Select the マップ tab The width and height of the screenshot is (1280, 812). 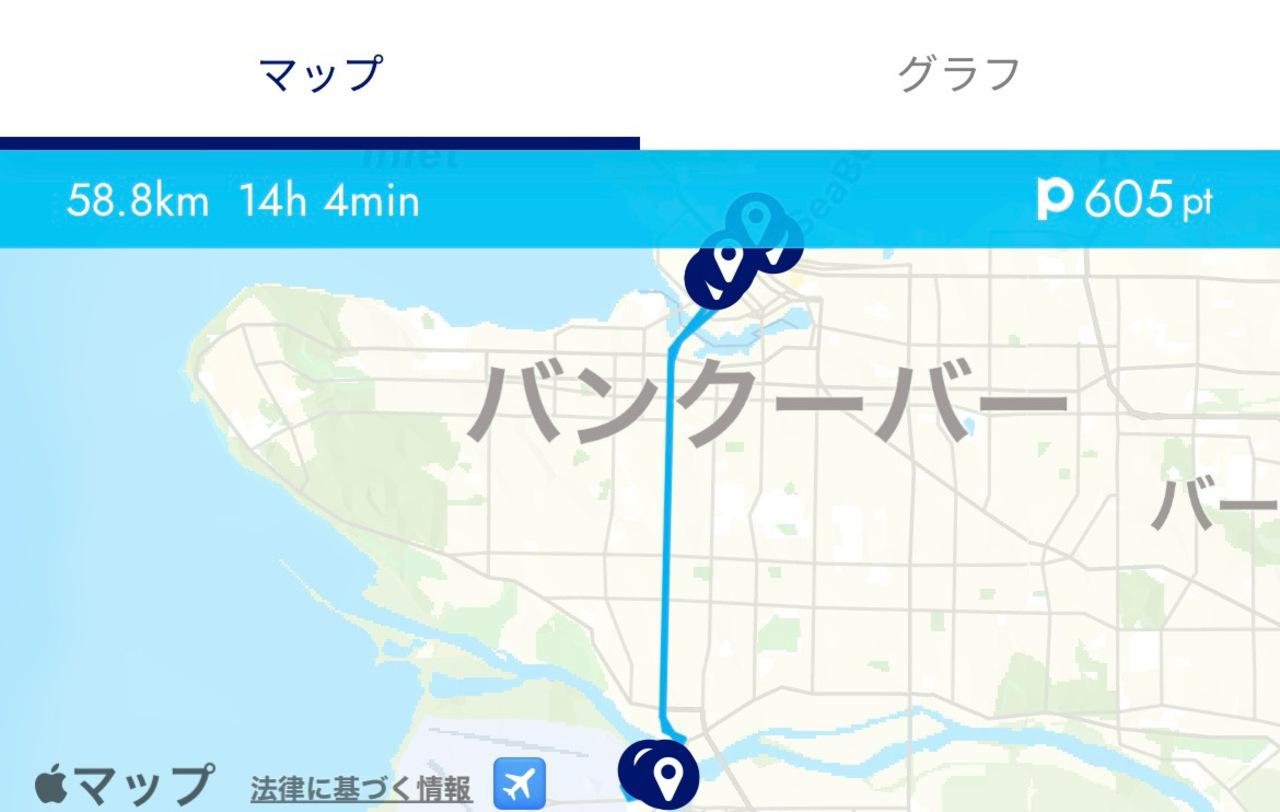[x=320, y=75]
